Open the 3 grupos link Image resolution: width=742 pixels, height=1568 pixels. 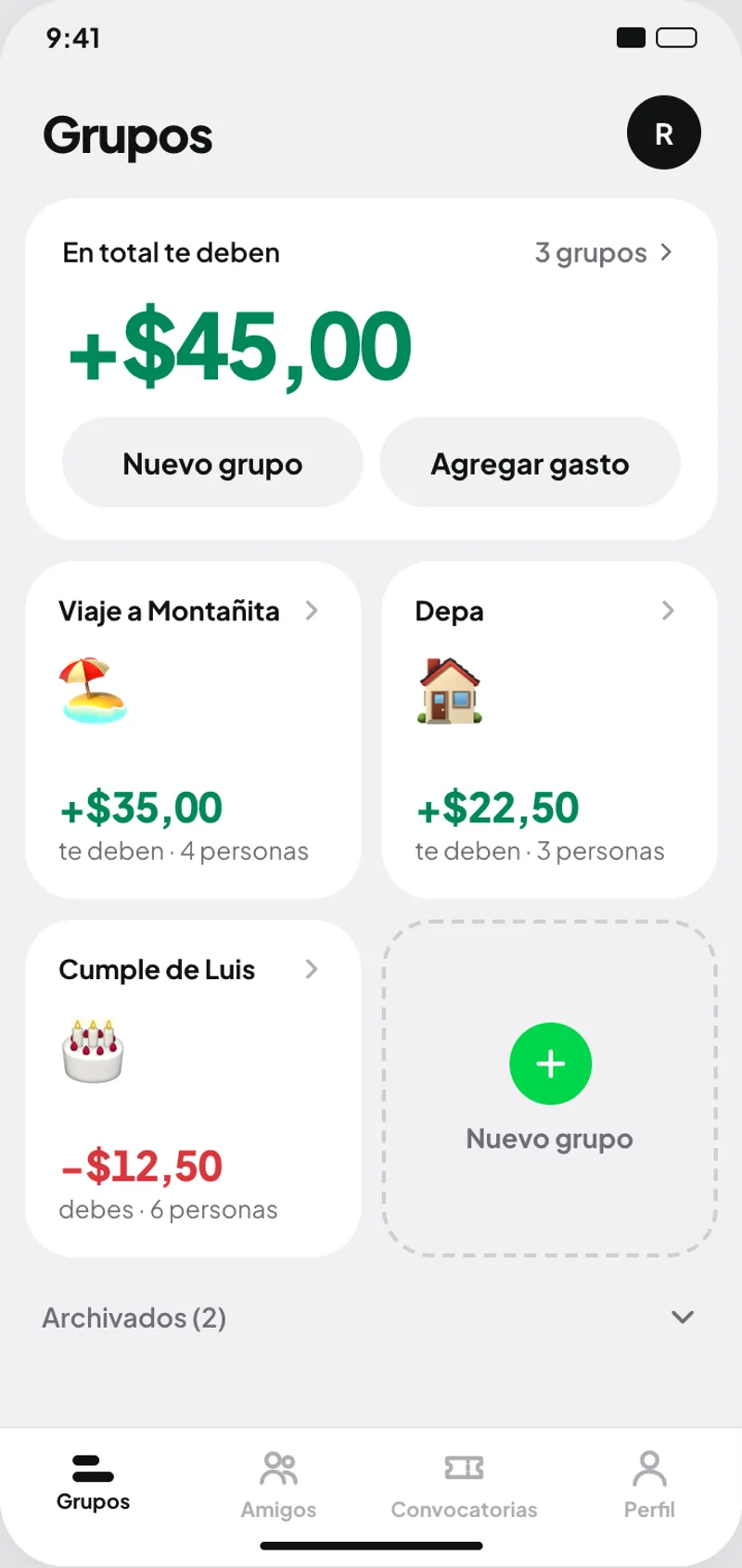click(x=604, y=252)
